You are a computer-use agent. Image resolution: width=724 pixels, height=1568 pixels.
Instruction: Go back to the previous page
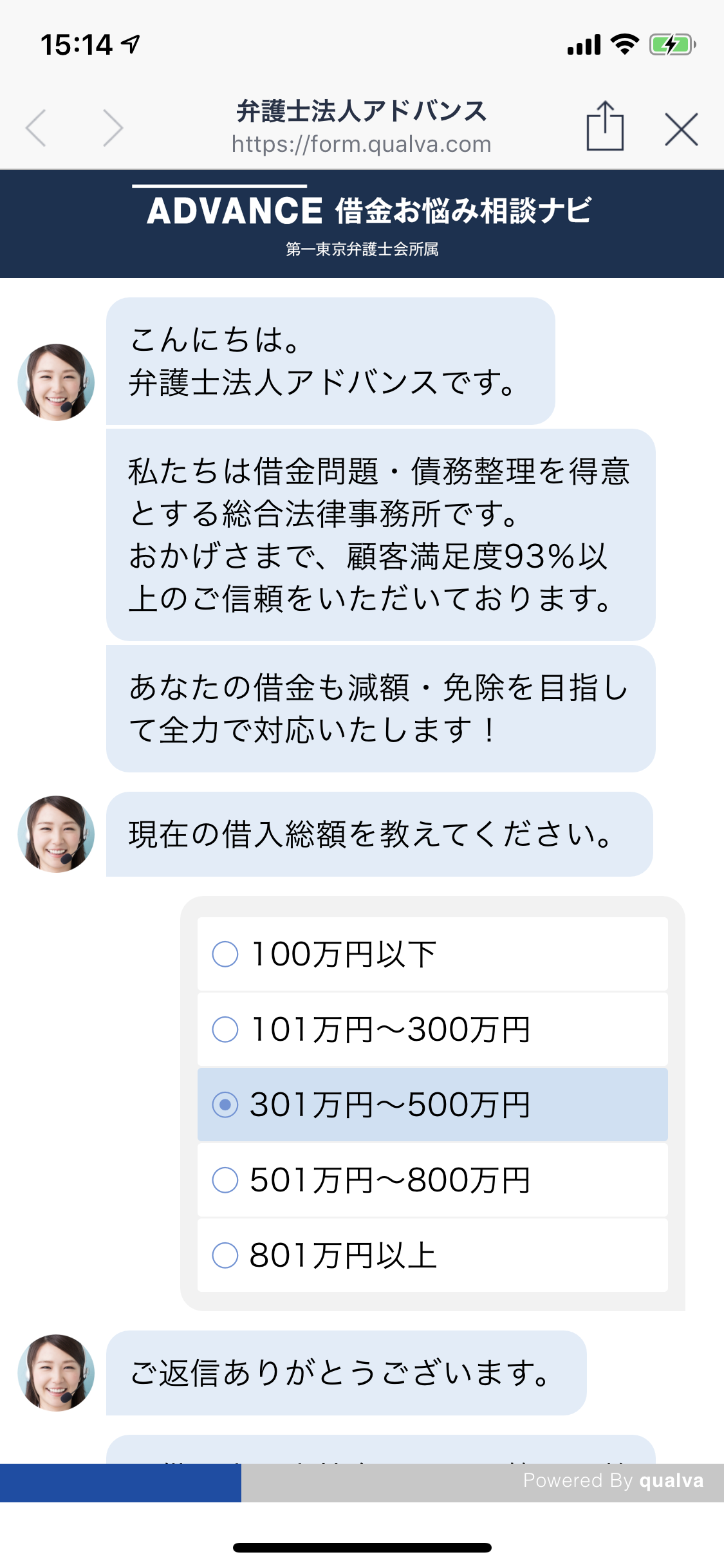coord(37,128)
